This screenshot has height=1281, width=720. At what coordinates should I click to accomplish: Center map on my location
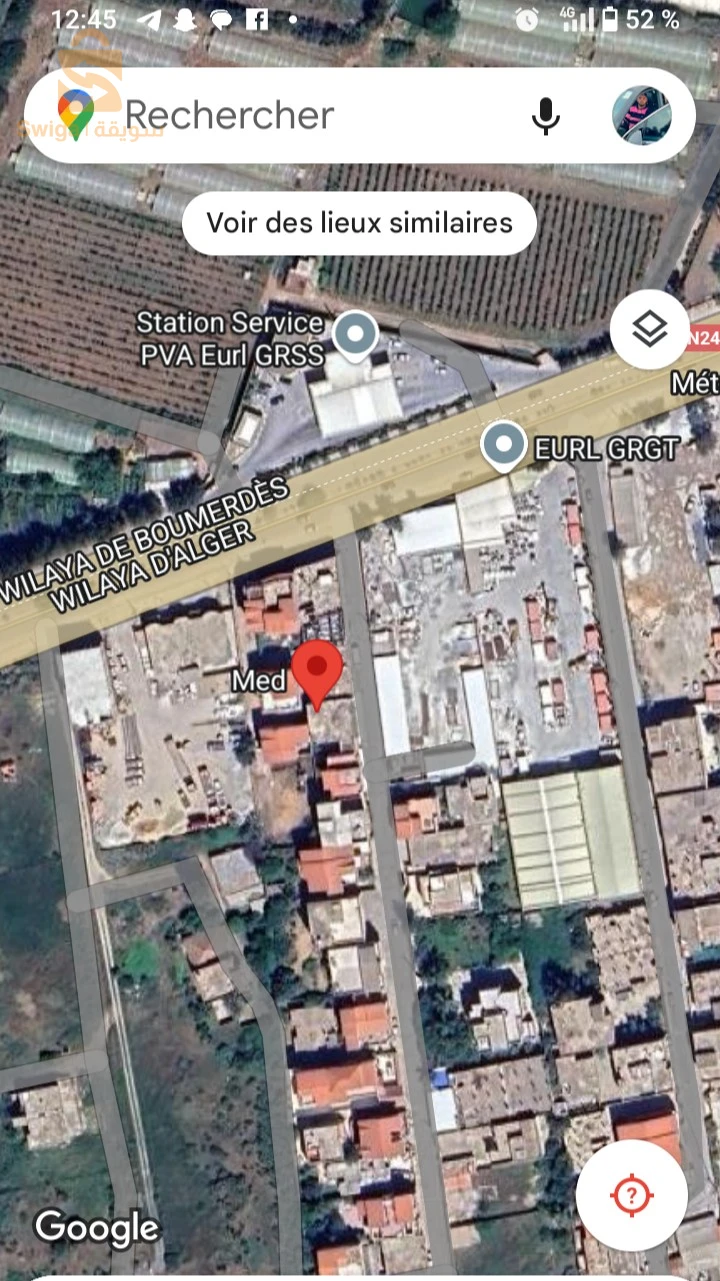coord(631,1195)
